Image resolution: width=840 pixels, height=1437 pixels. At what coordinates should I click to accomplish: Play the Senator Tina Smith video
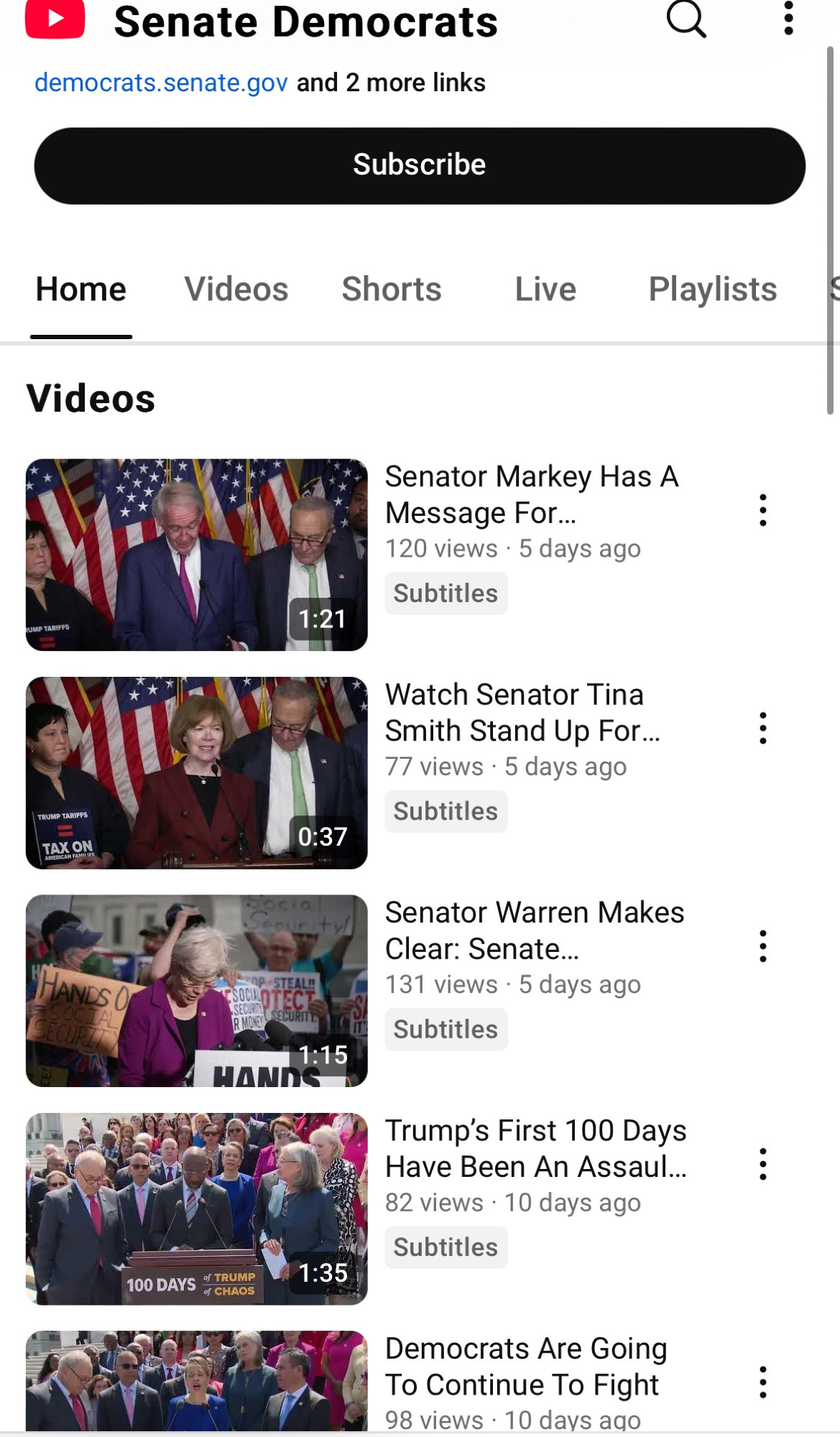coord(196,772)
